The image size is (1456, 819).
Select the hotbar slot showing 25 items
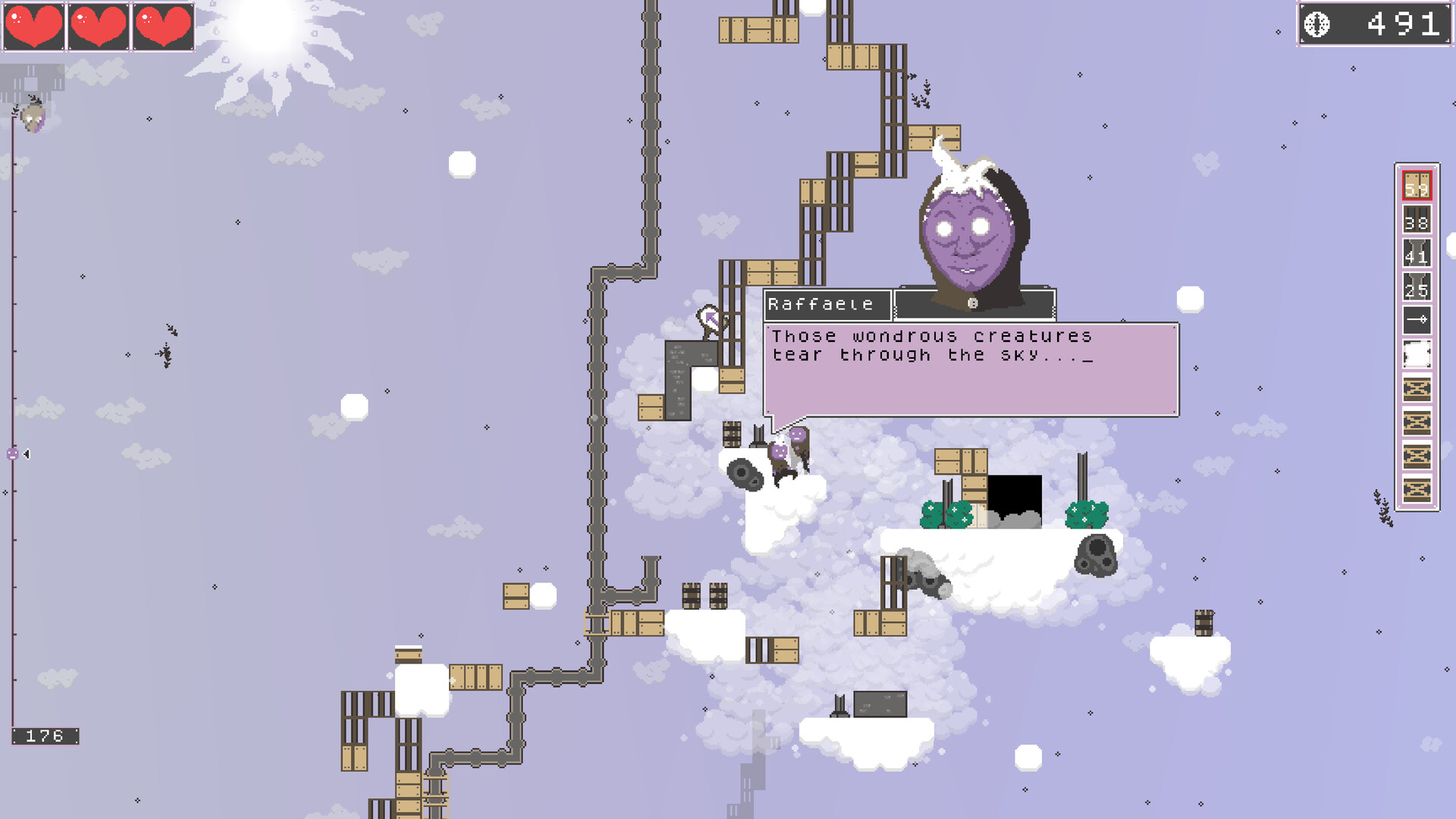tap(1417, 287)
